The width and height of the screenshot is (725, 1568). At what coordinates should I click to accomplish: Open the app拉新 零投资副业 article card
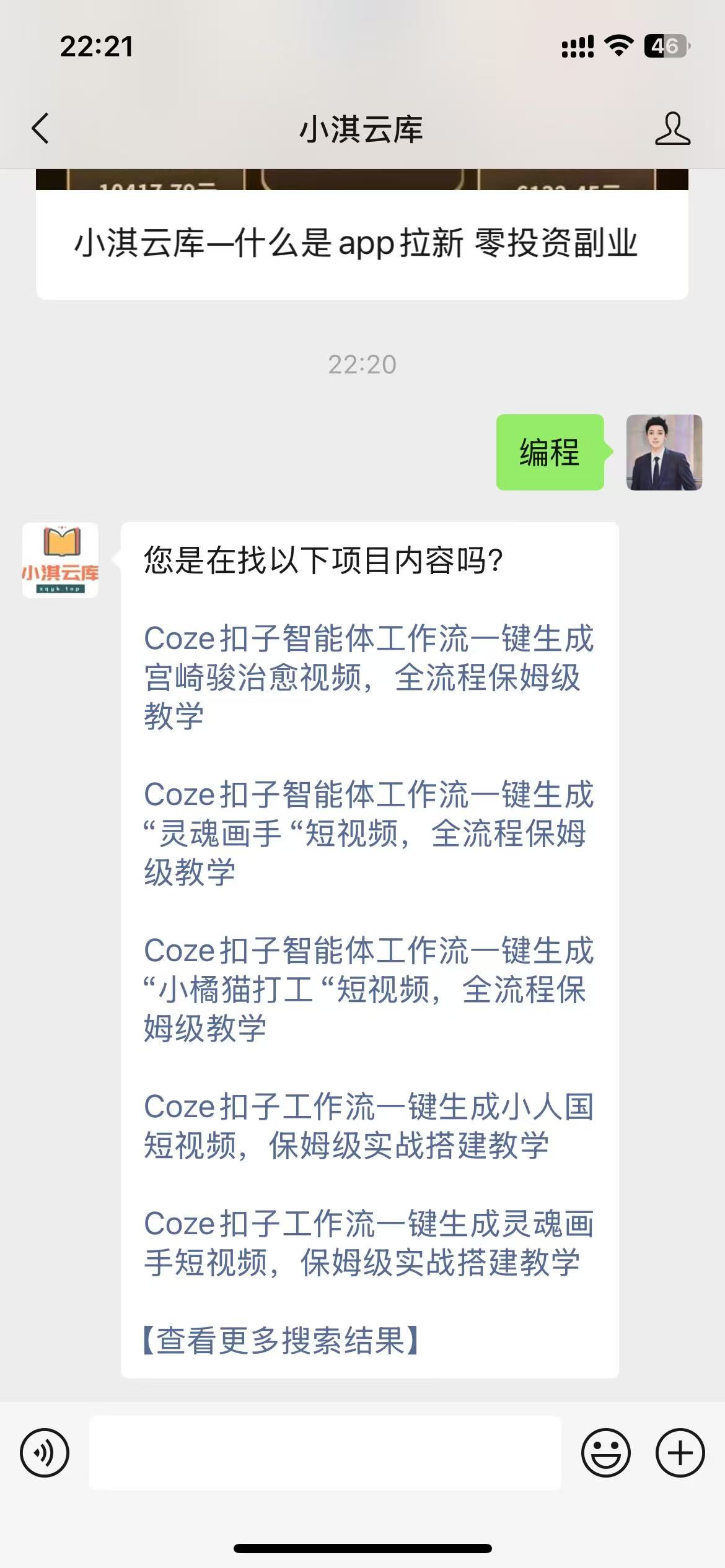362,243
